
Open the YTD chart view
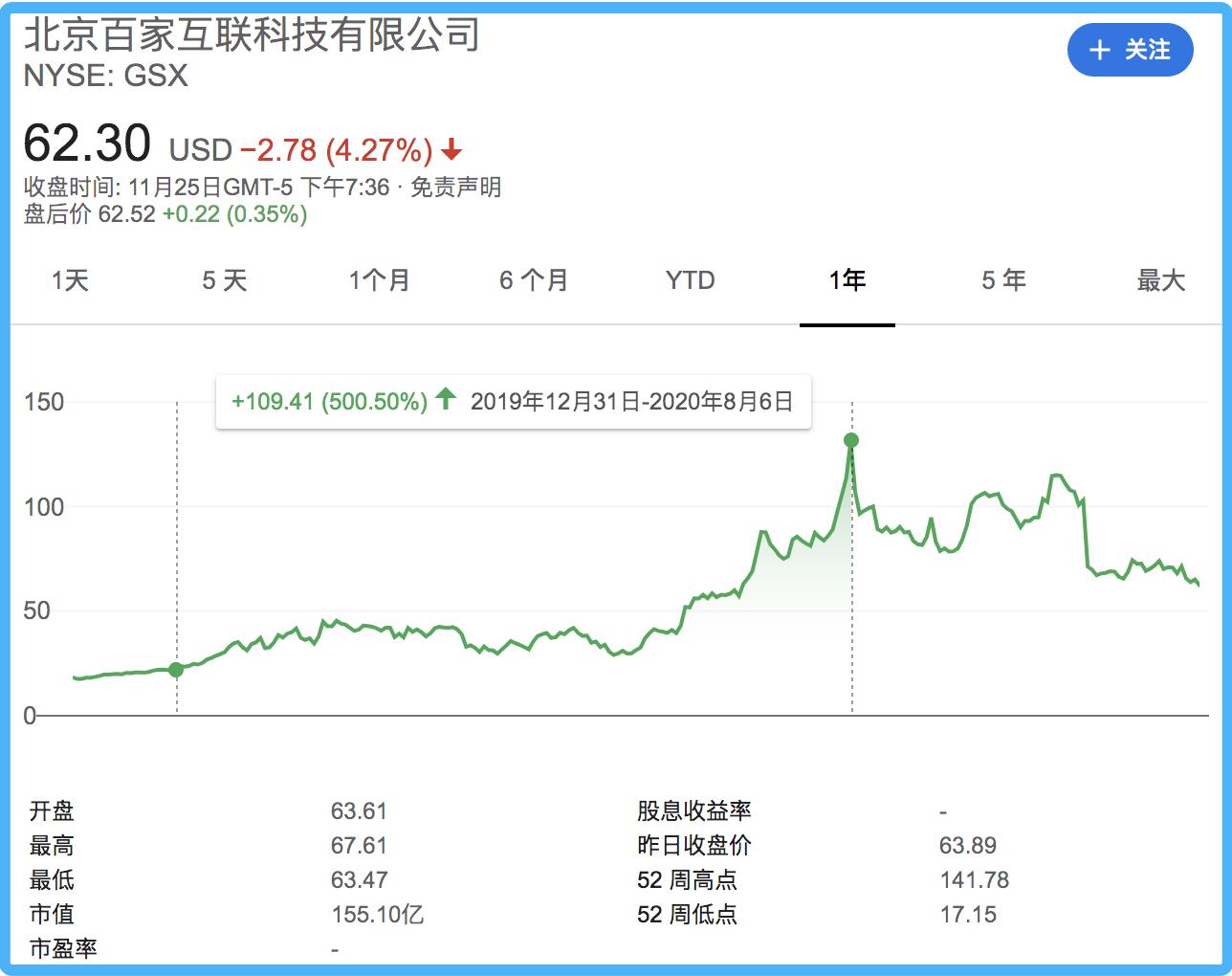pos(690,280)
